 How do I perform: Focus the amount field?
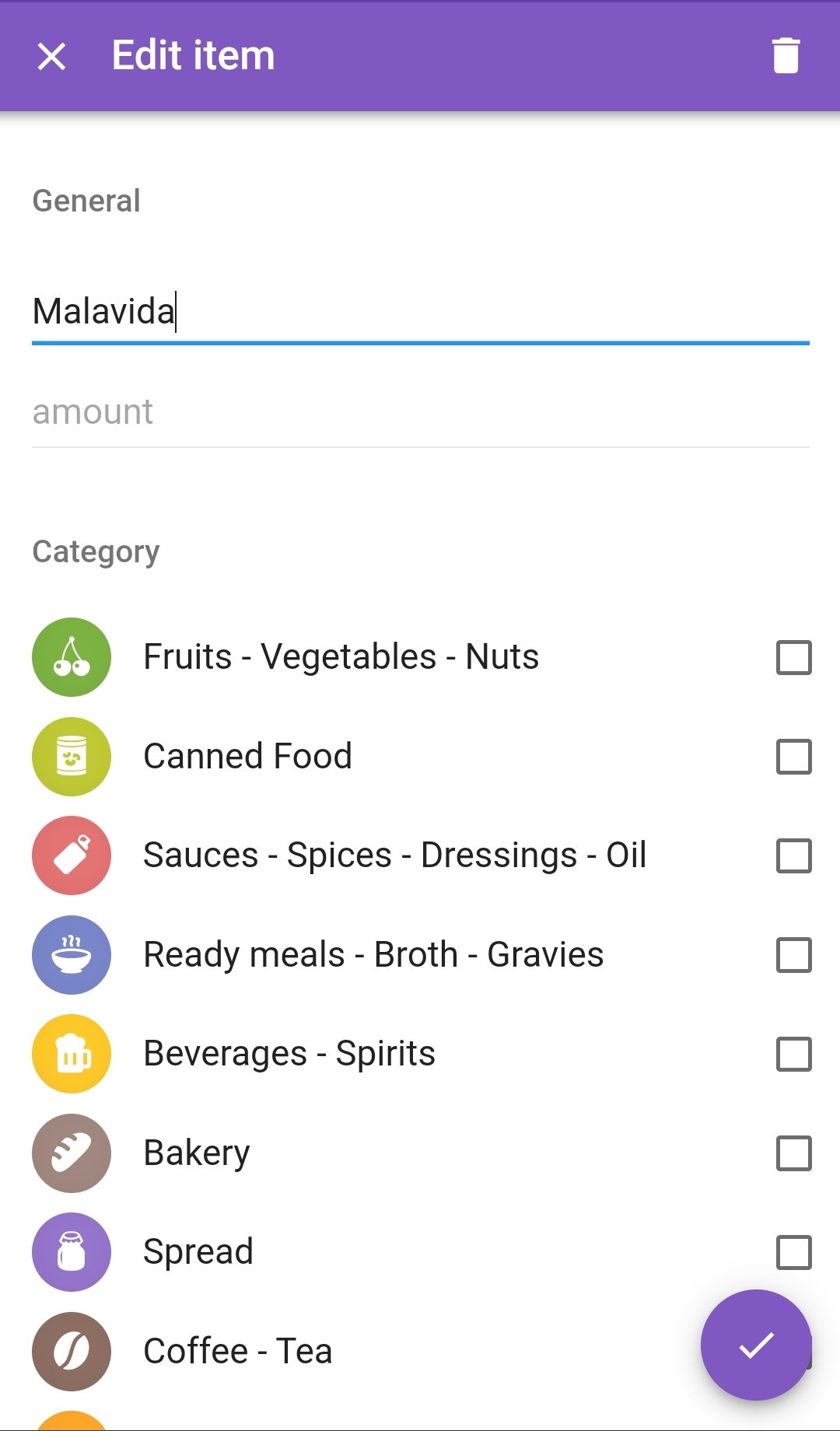pos(421,412)
